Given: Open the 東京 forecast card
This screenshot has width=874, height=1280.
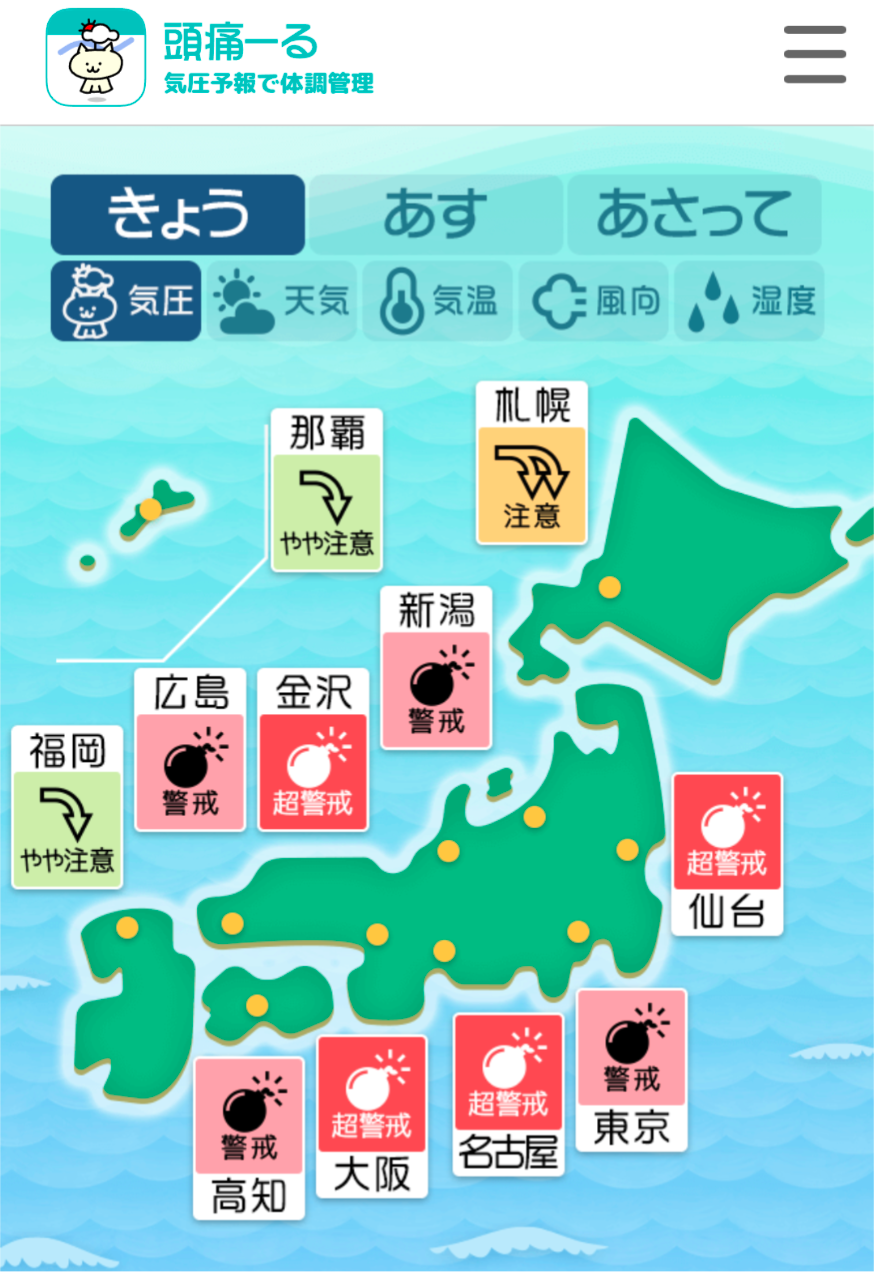Looking at the screenshot, I should pyautogui.click(x=632, y=1069).
